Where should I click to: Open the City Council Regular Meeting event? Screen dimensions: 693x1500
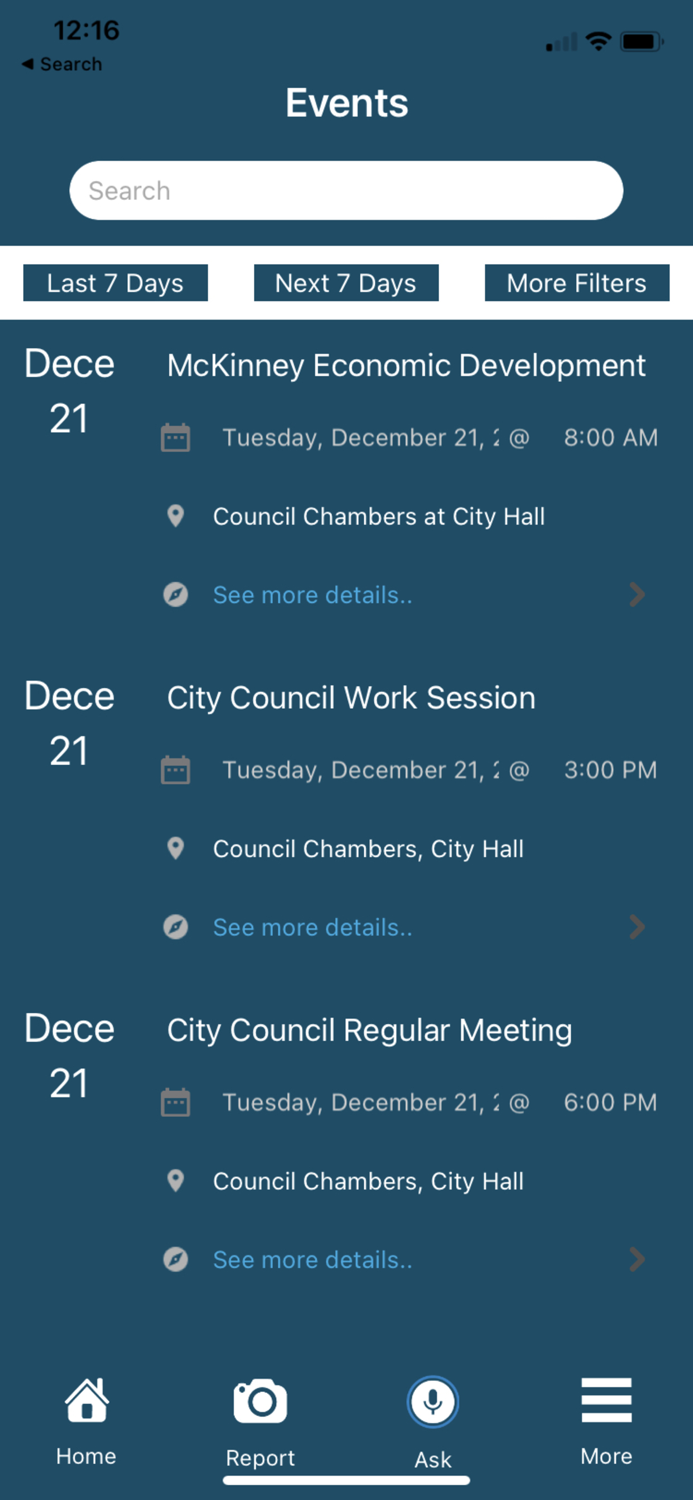tap(369, 1030)
